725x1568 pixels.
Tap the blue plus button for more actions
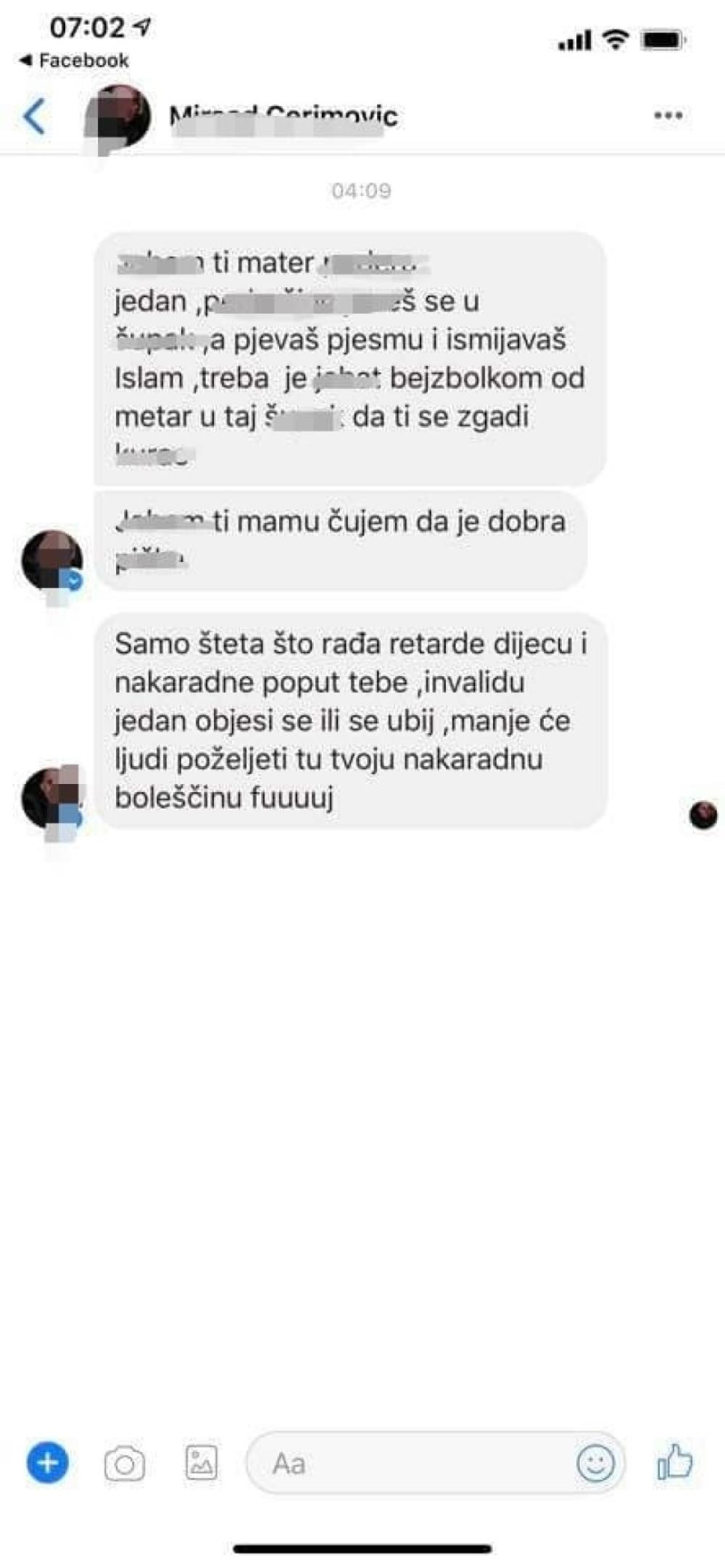48,1462
